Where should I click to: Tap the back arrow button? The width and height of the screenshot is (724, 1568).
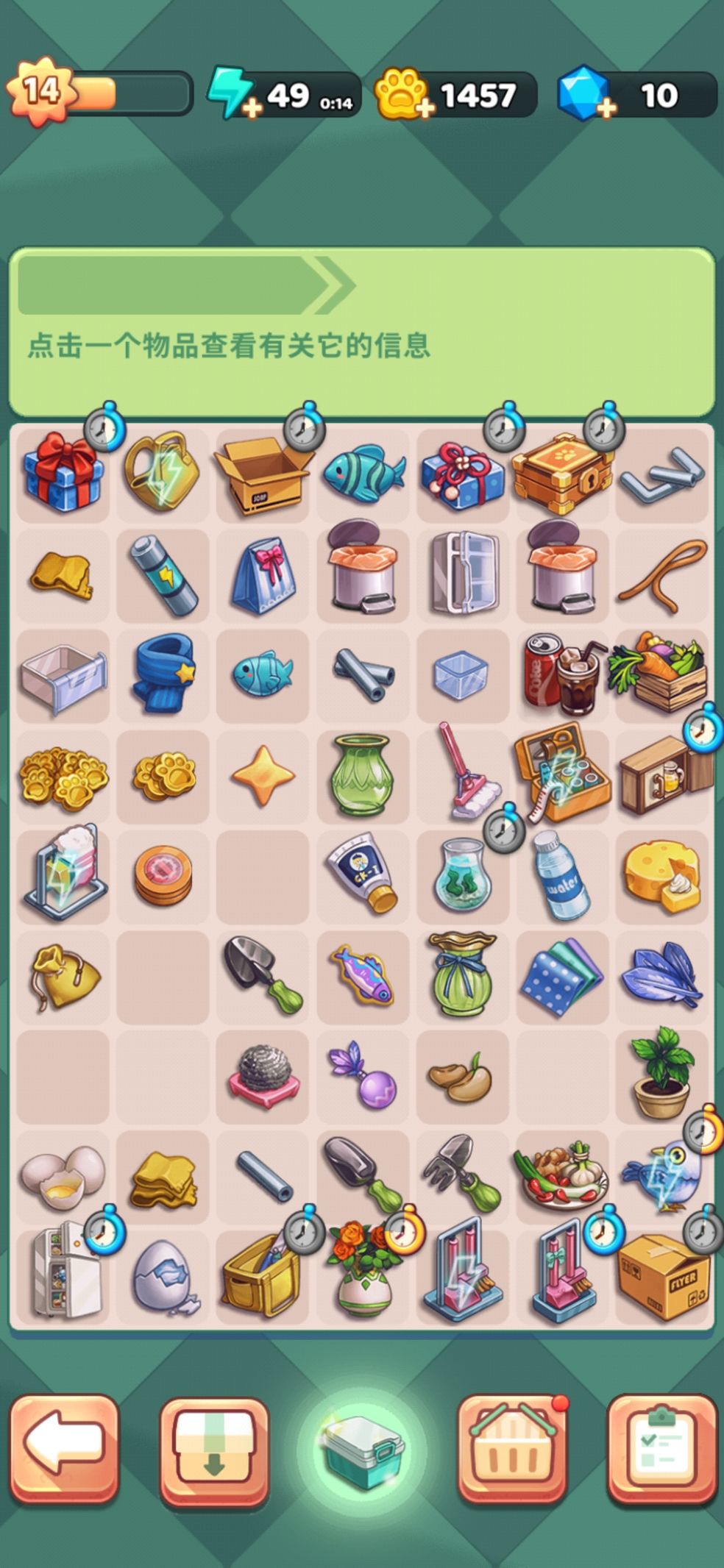point(64,1448)
